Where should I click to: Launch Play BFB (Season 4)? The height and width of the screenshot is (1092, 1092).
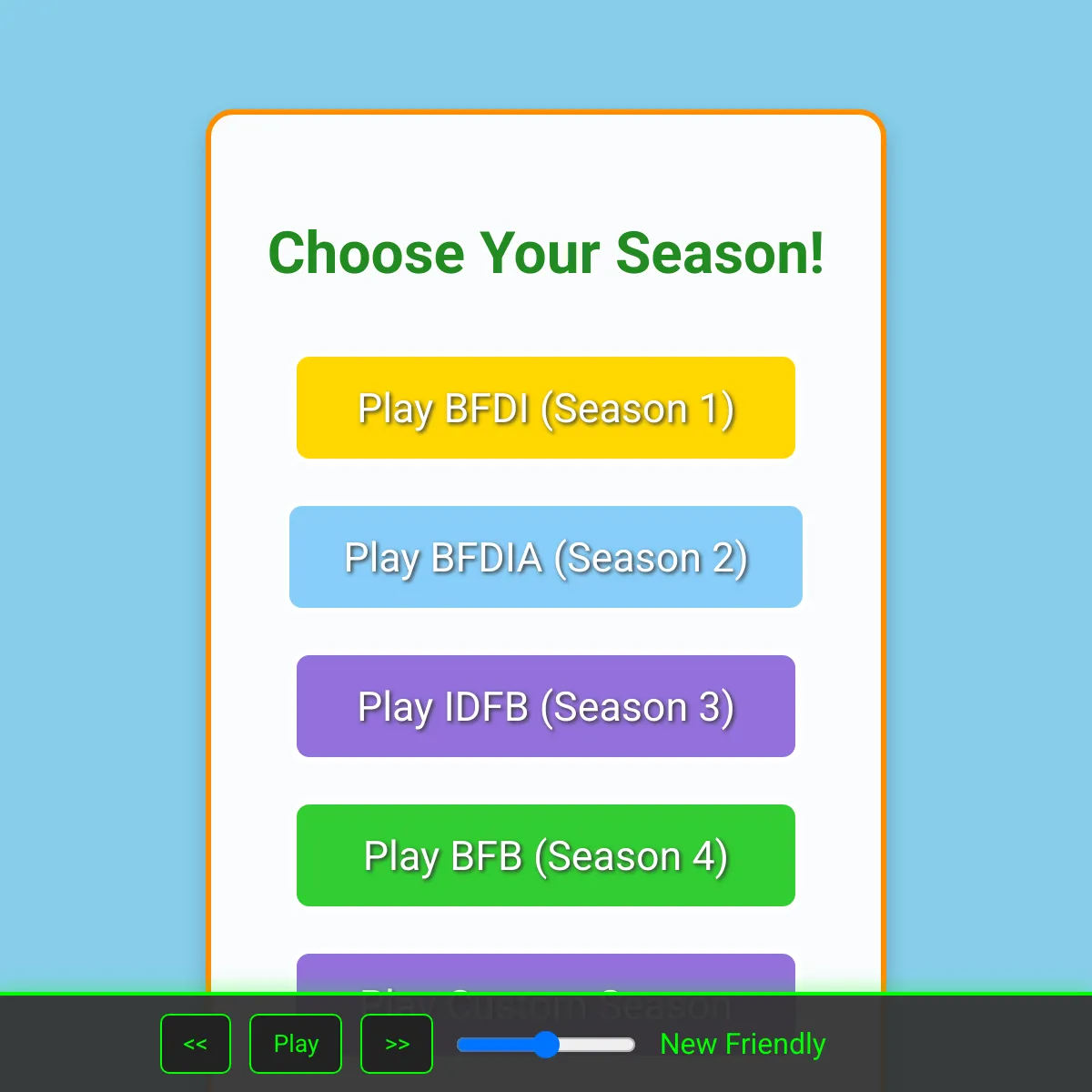pyautogui.click(x=546, y=855)
